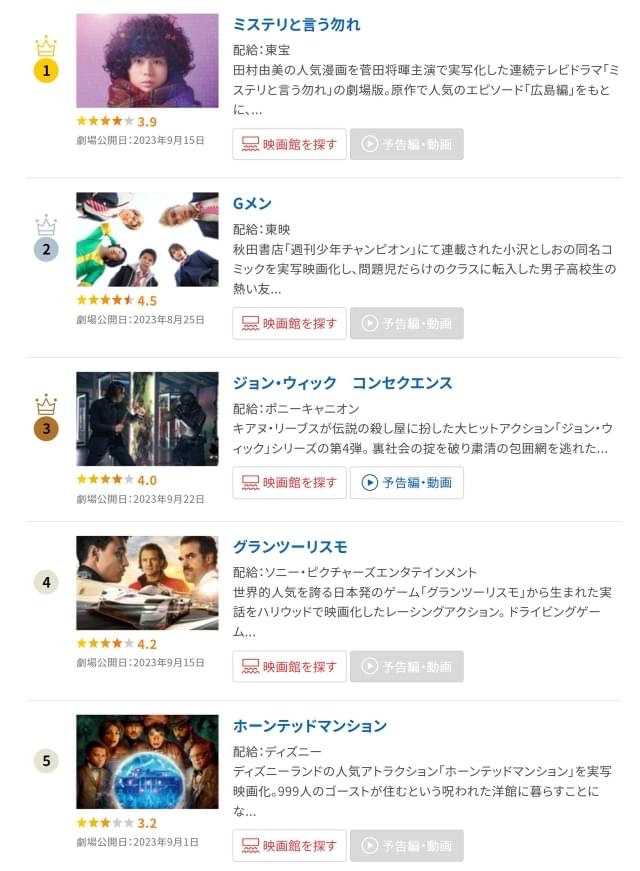Open the Gメン movie title link
640x871 pixels.
point(252,204)
